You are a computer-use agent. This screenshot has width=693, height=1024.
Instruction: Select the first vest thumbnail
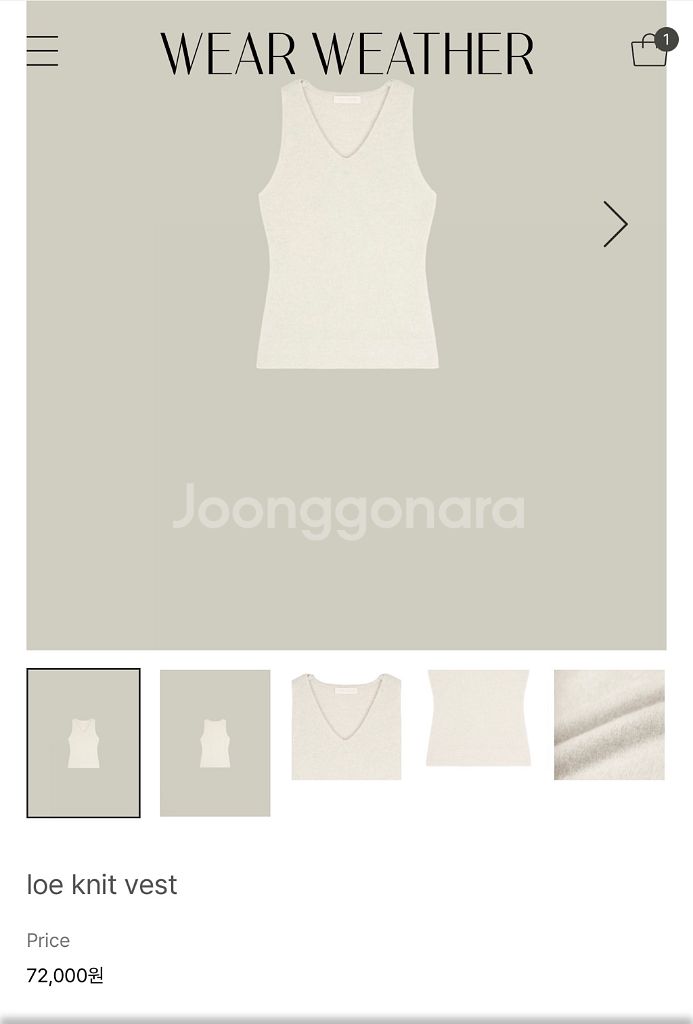point(83,743)
